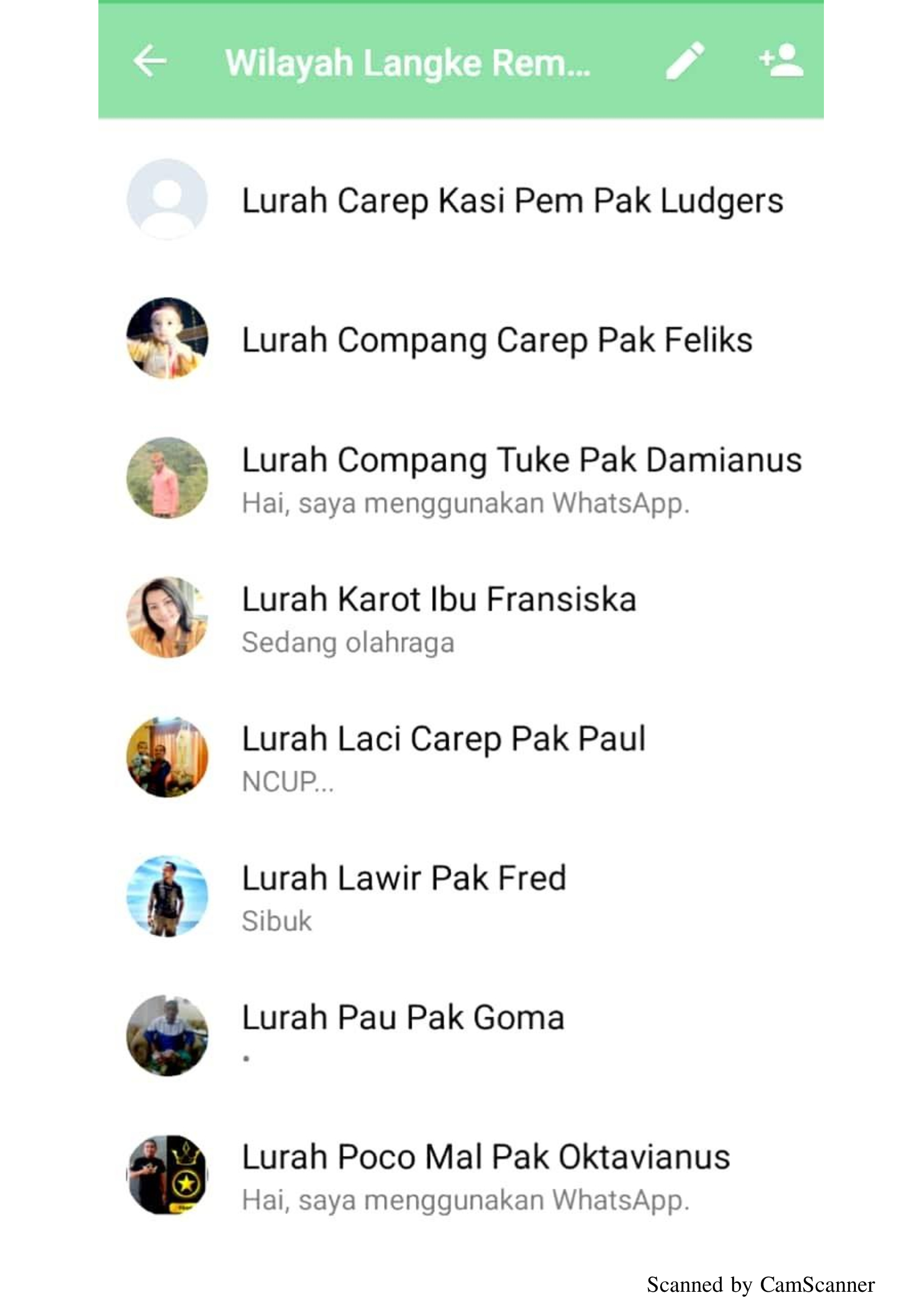Tap Lurah Karot Ibu Fransiska's row
The image size is (924, 1308).
pyautogui.click(x=438, y=618)
